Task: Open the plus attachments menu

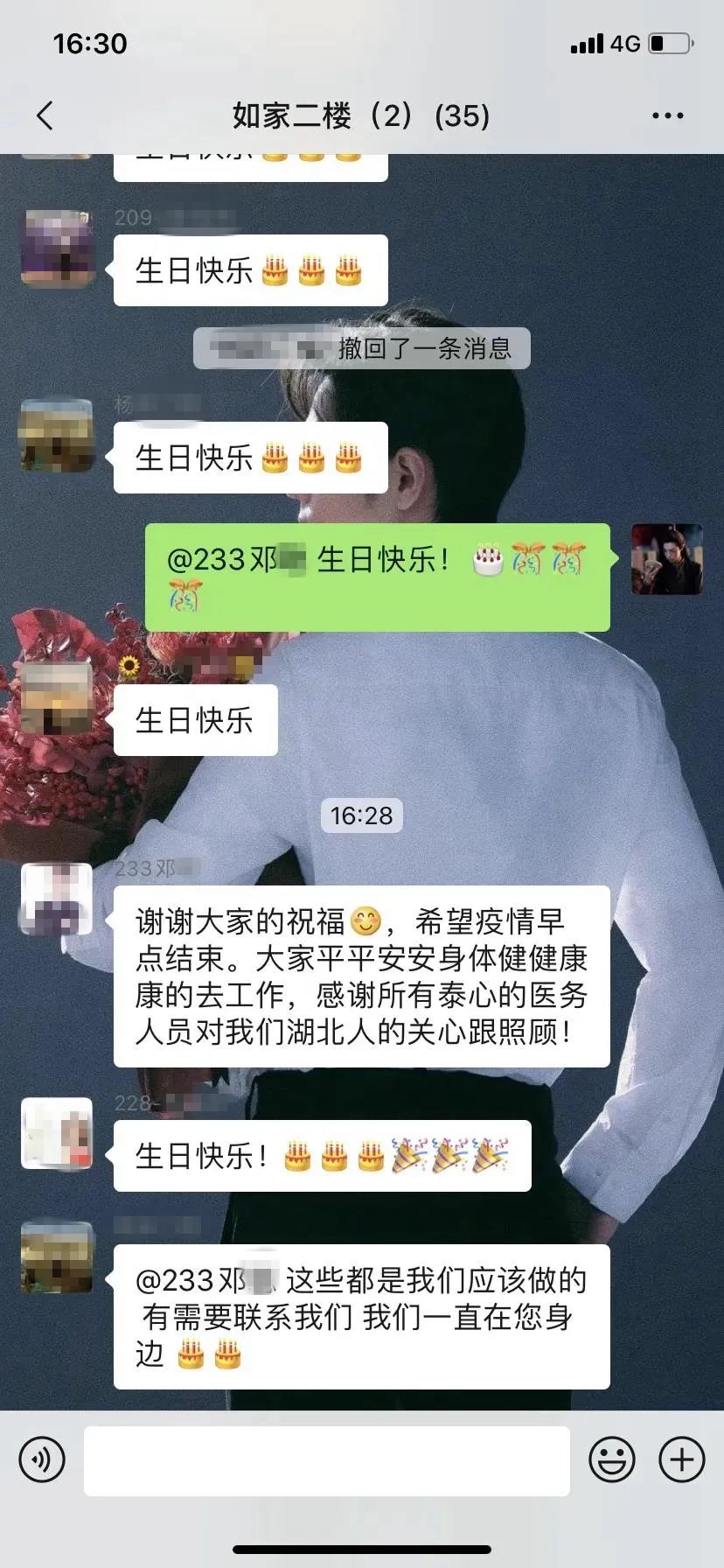Action: tap(681, 1459)
